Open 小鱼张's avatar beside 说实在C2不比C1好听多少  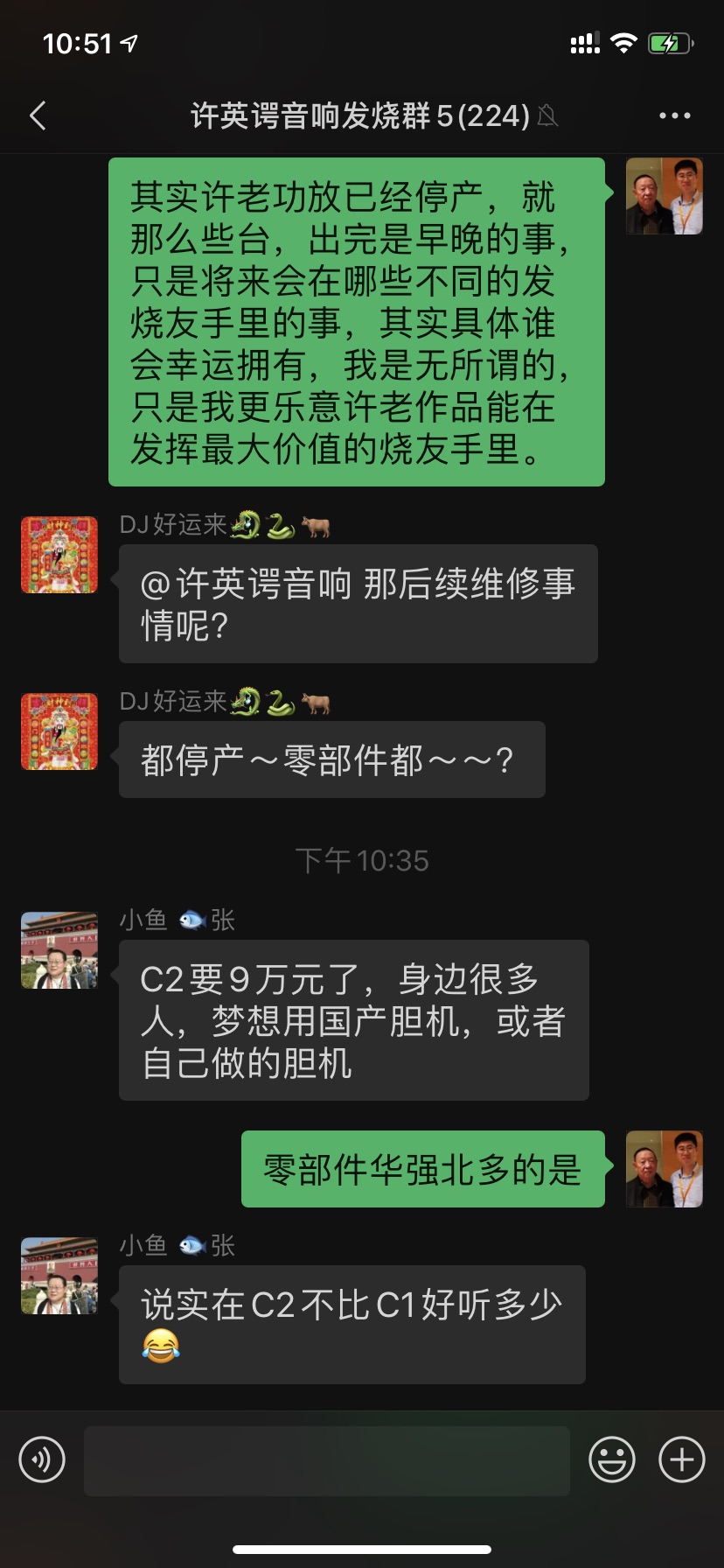(x=59, y=1276)
